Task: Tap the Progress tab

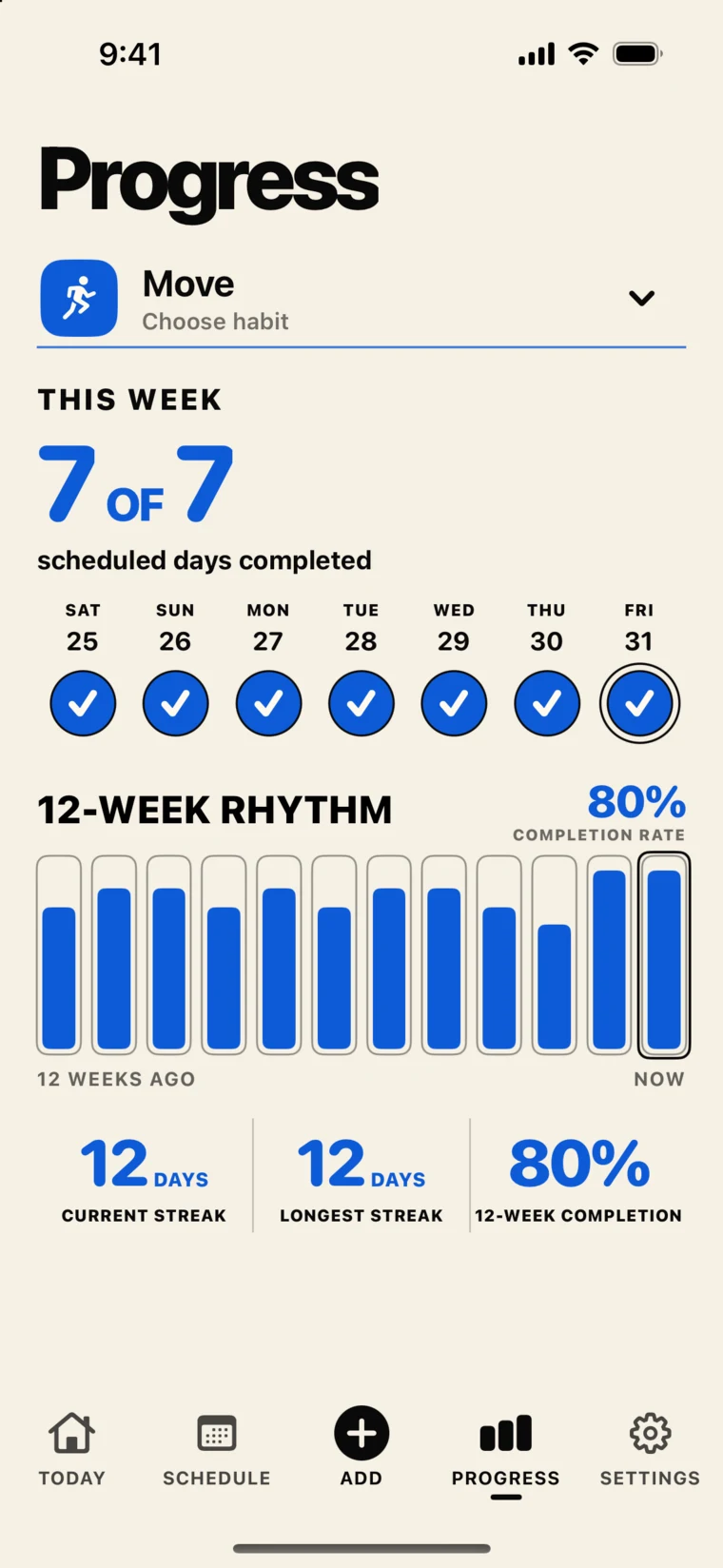Action: coord(506,1449)
